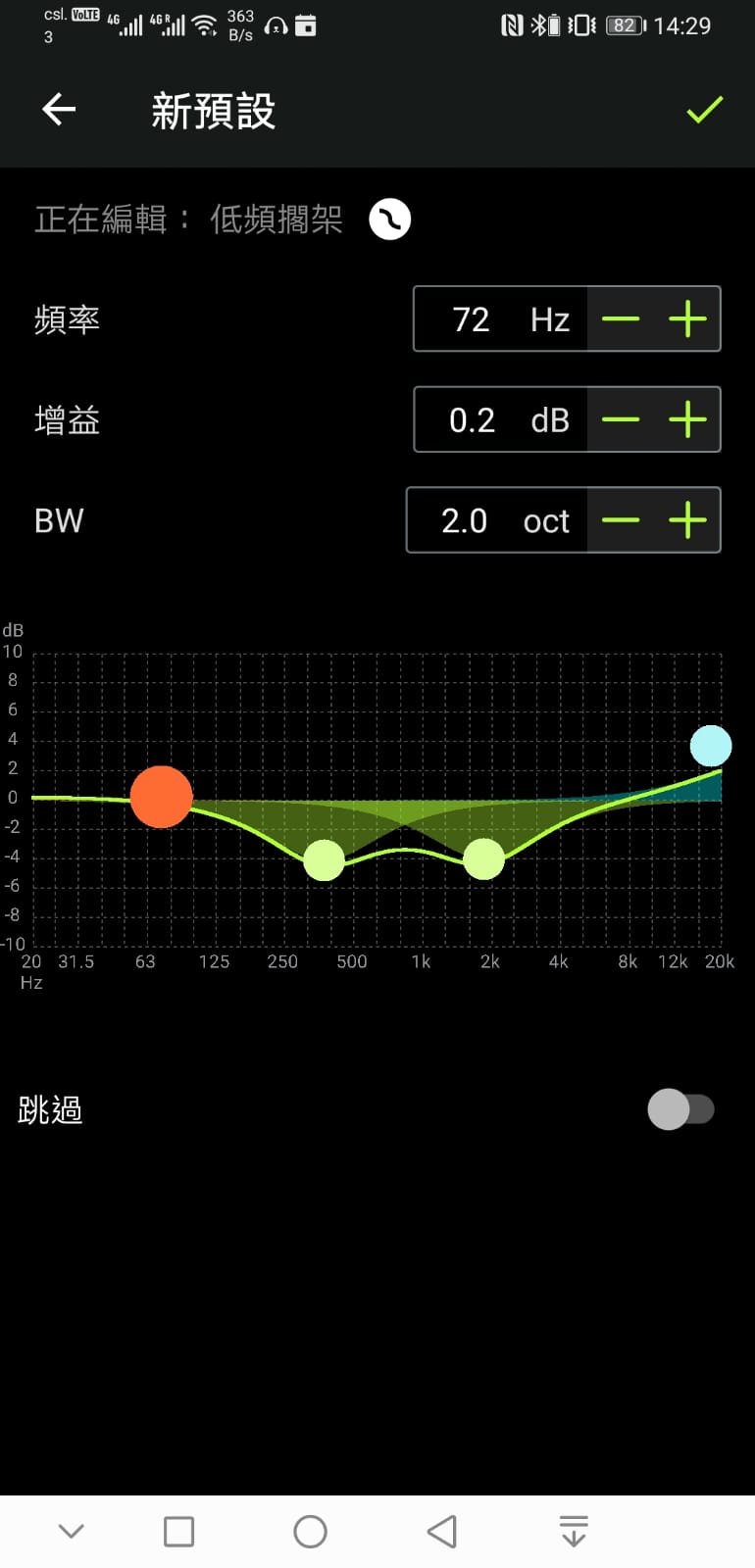Go to the system home screen

coord(310,1532)
